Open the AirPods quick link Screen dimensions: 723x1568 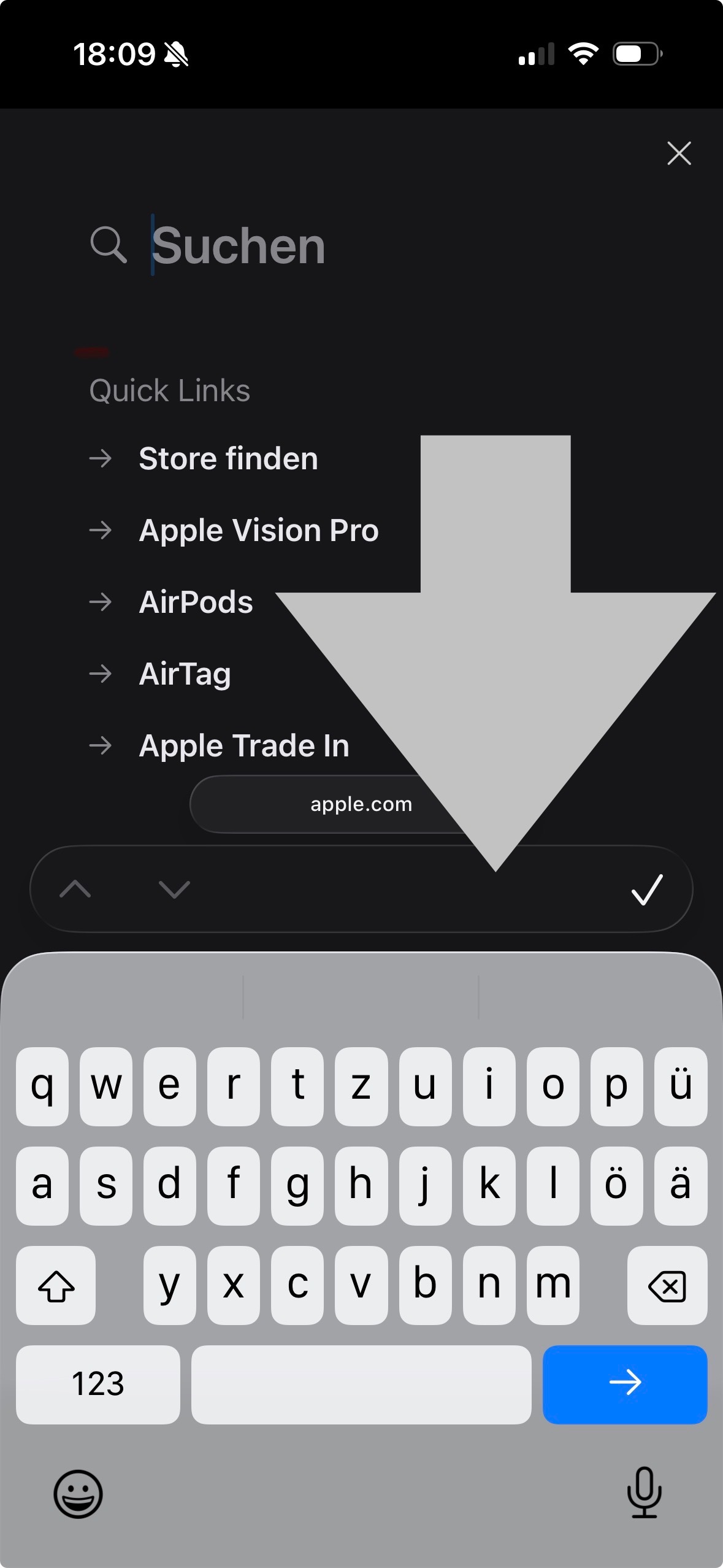pyautogui.click(x=196, y=602)
